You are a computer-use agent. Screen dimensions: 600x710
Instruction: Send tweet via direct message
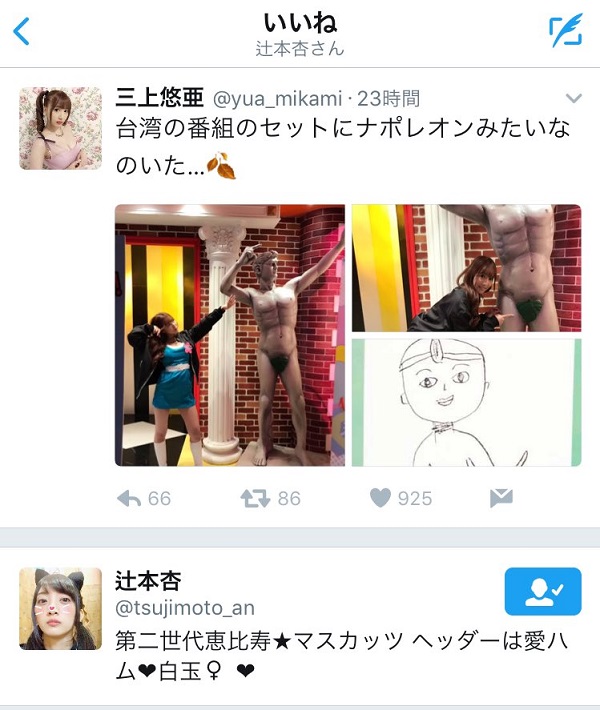[501, 498]
